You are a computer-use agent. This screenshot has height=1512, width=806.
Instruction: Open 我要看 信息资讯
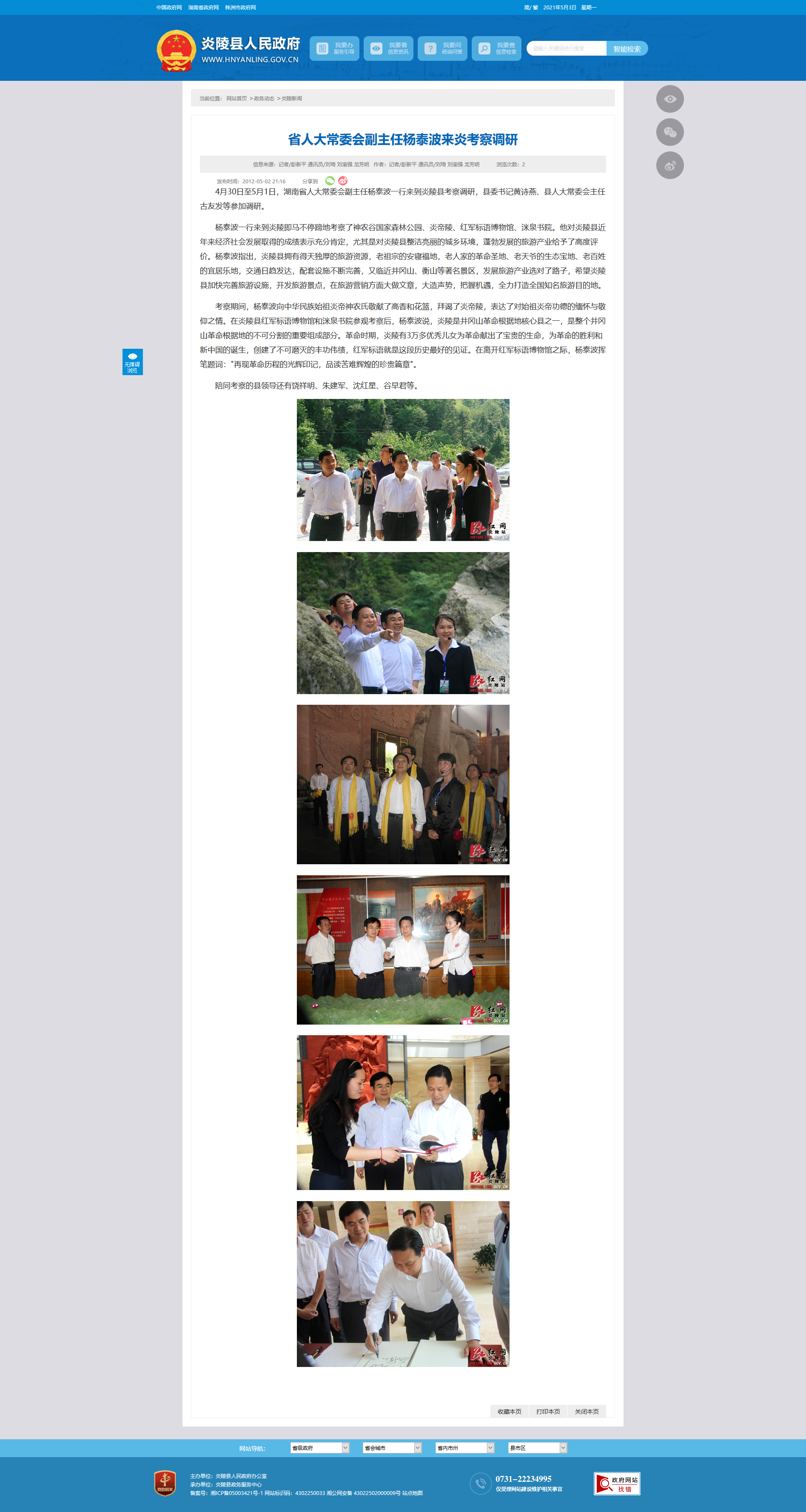(x=389, y=48)
